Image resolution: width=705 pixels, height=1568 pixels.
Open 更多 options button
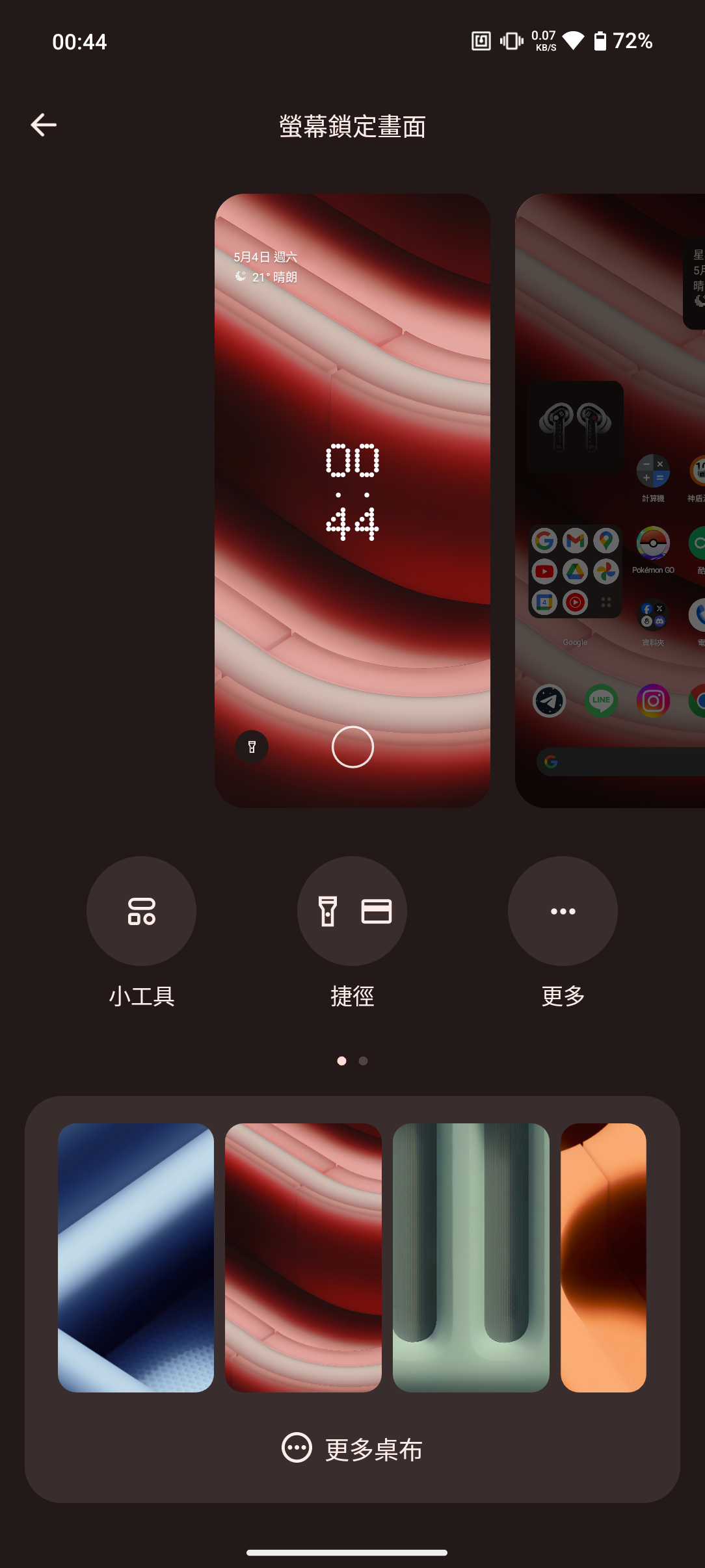coord(563,911)
